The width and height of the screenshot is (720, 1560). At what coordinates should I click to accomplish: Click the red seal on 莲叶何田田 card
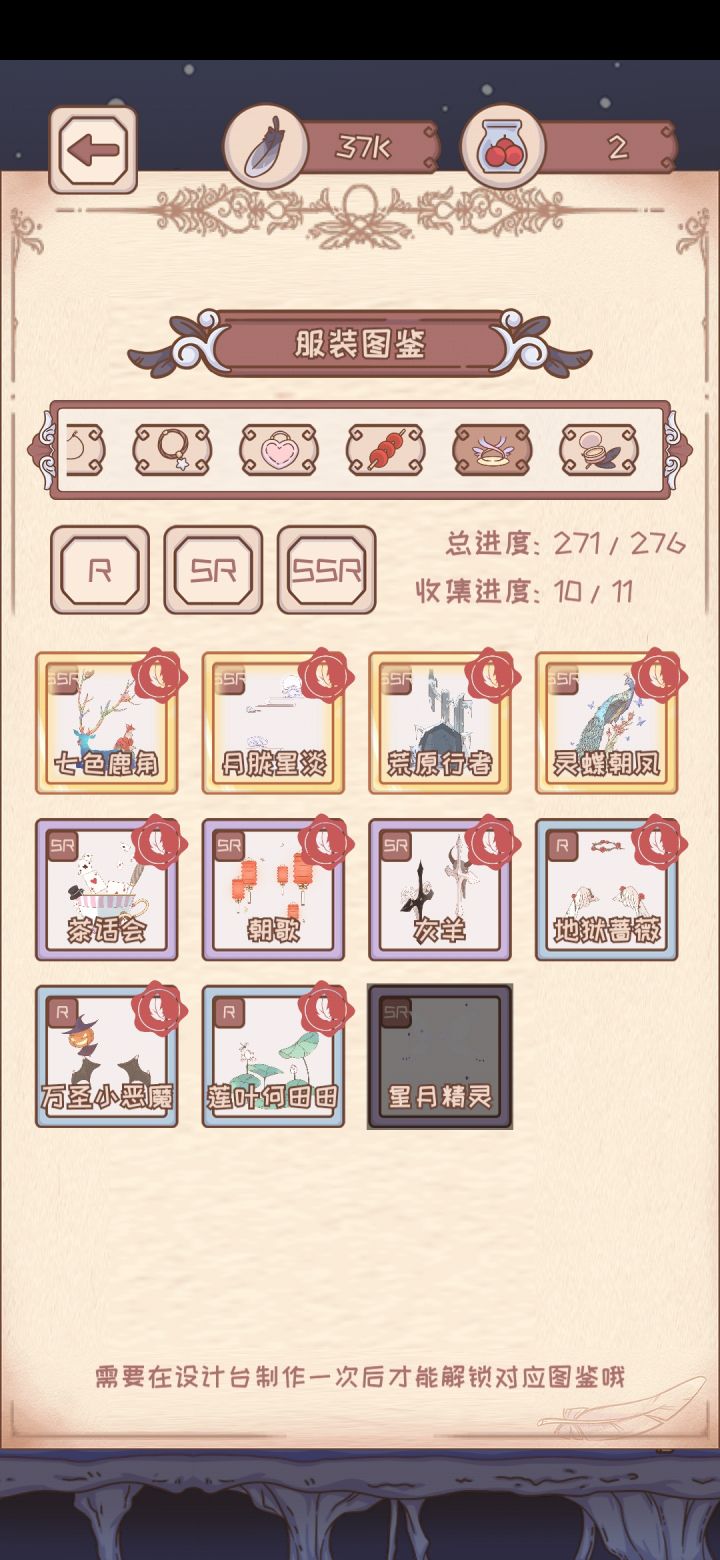tap(326, 1009)
